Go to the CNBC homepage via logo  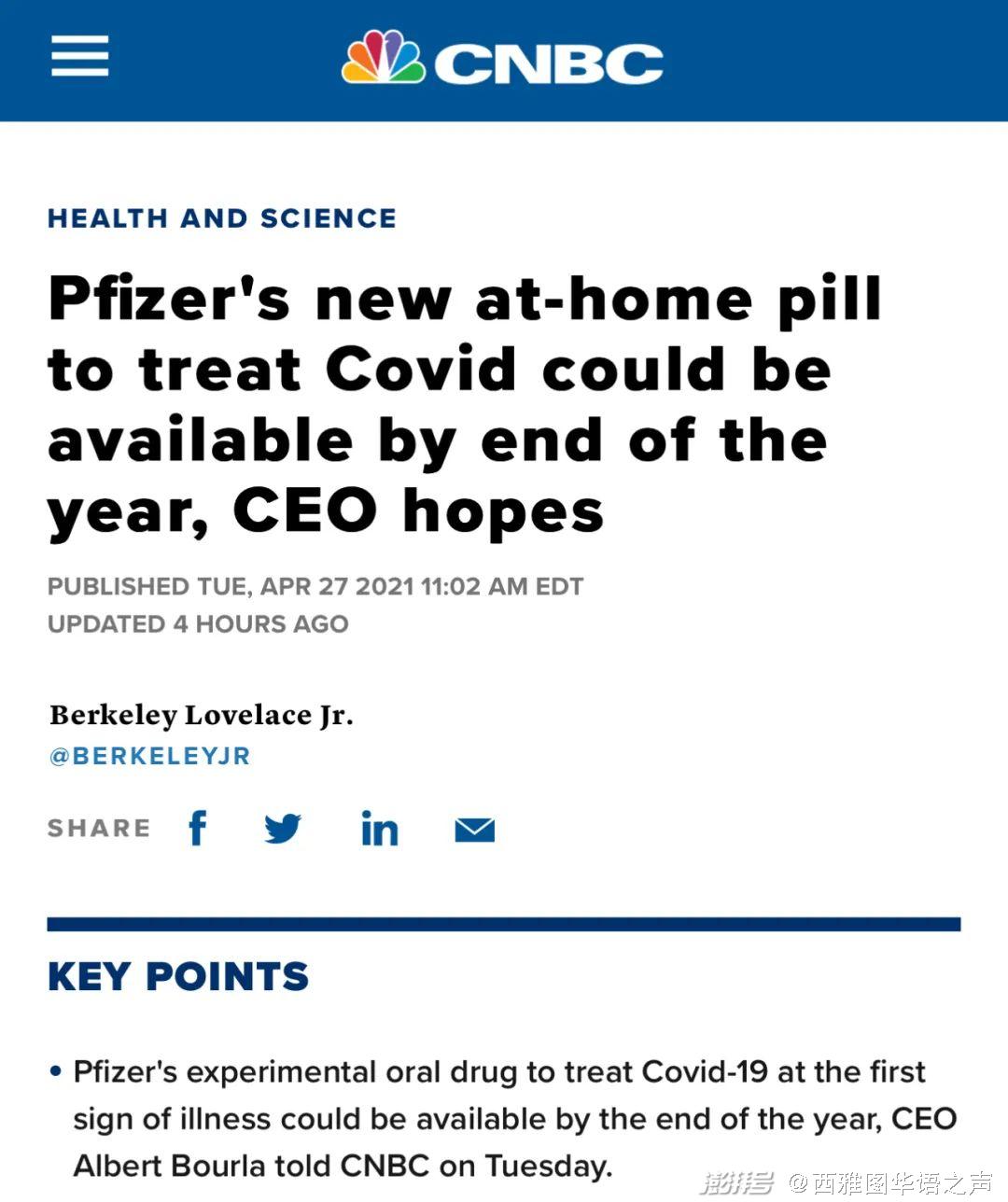tap(502, 60)
